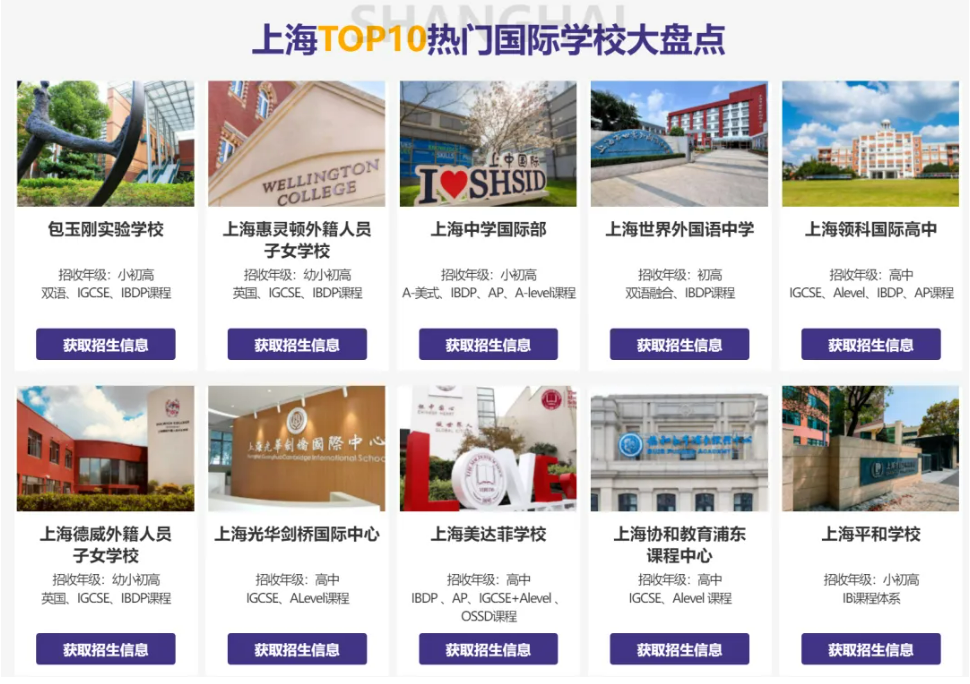970x684 pixels.
Task: Get admission info for 上海协和教育浦东课程中心
Action: tap(679, 650)
